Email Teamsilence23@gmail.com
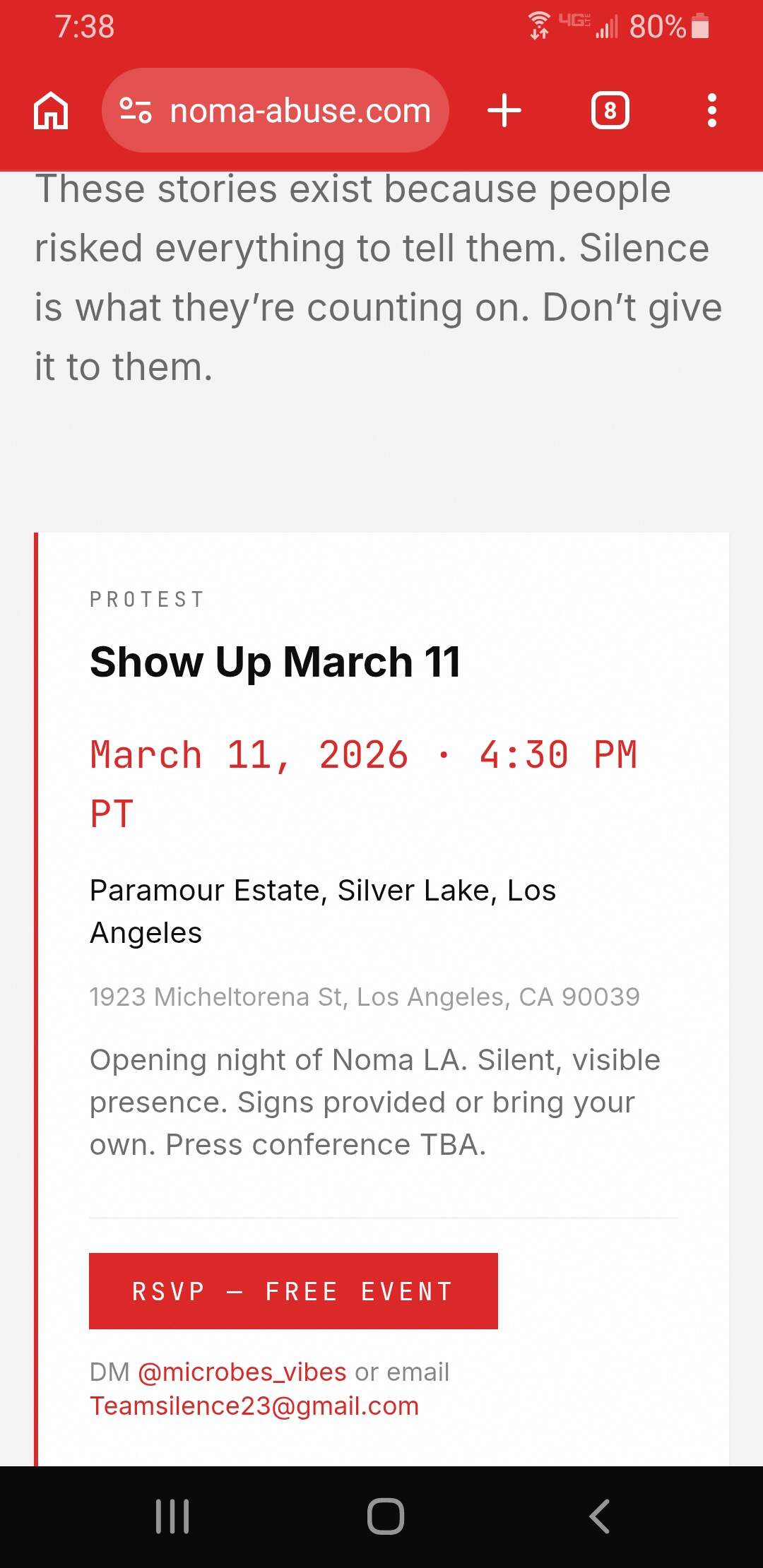Screen dimensions: 763x1568 [x=254, y=1406]
